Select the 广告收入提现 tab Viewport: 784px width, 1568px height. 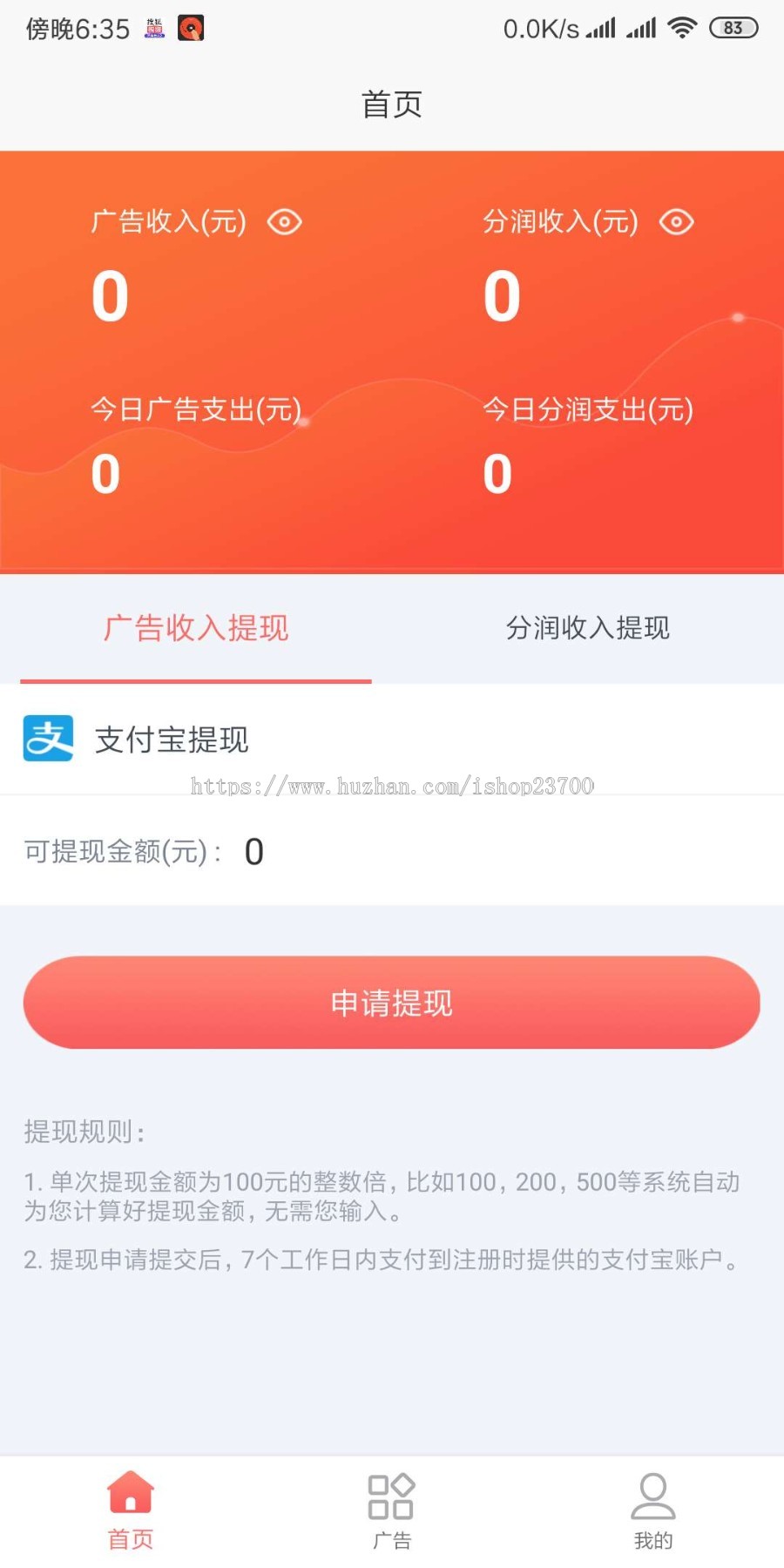pyautogui.click(x=195, y=628)
